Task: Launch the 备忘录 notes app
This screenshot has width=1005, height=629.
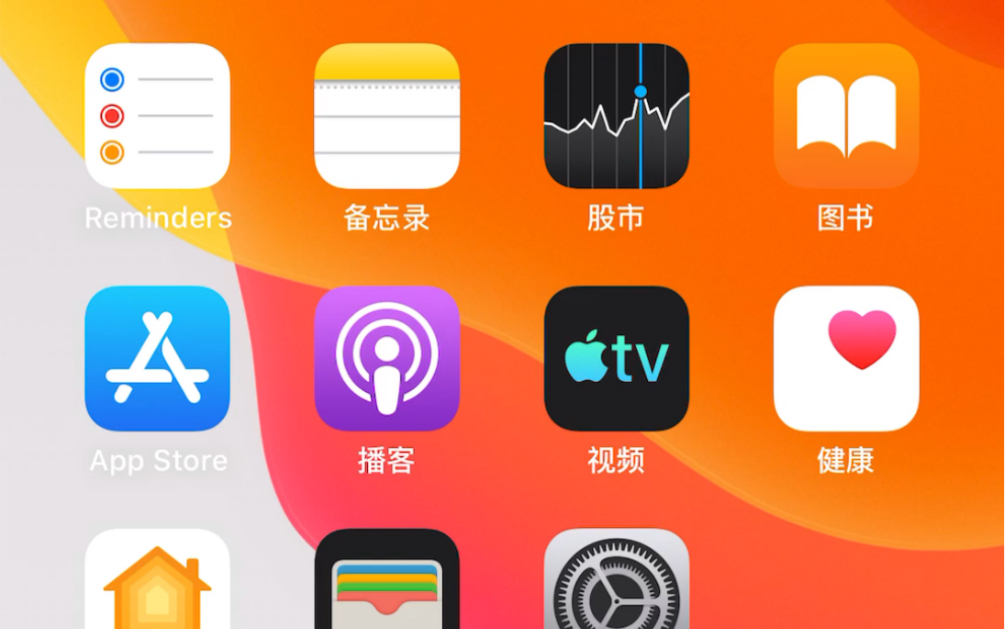Action: point(387,116)
